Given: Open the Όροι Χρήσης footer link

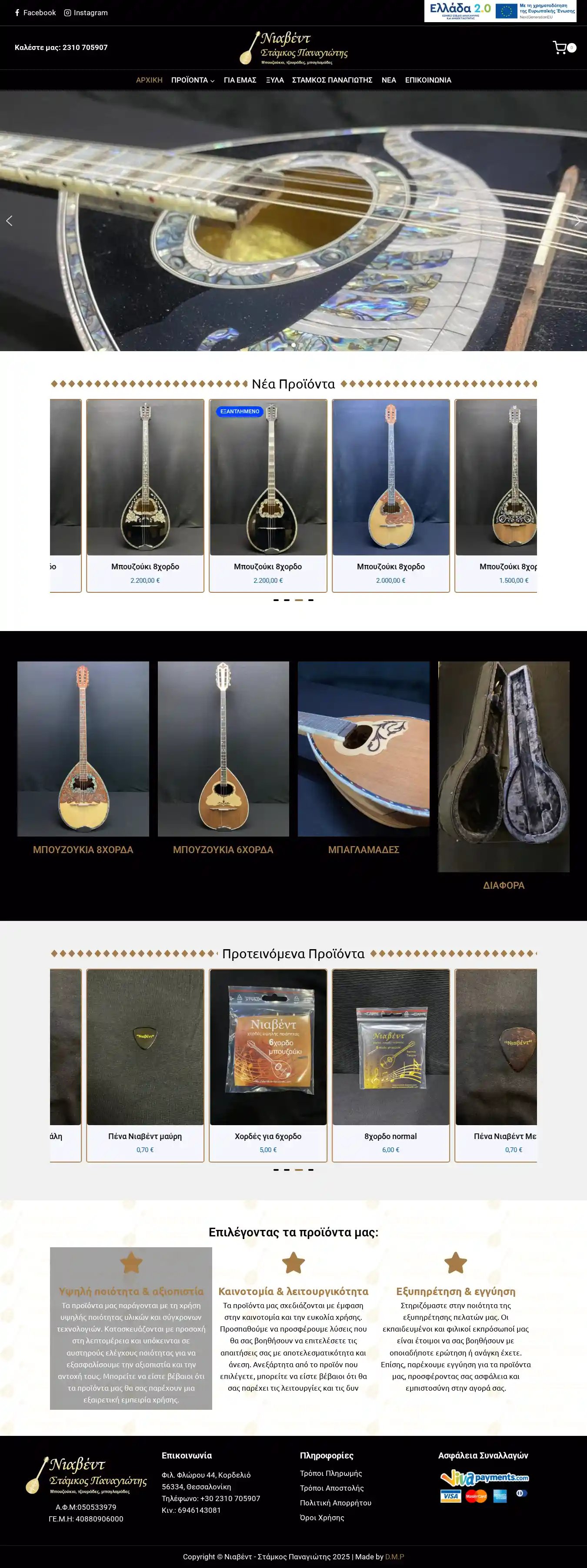Looking at the screenshot, I should [321, 1518].
